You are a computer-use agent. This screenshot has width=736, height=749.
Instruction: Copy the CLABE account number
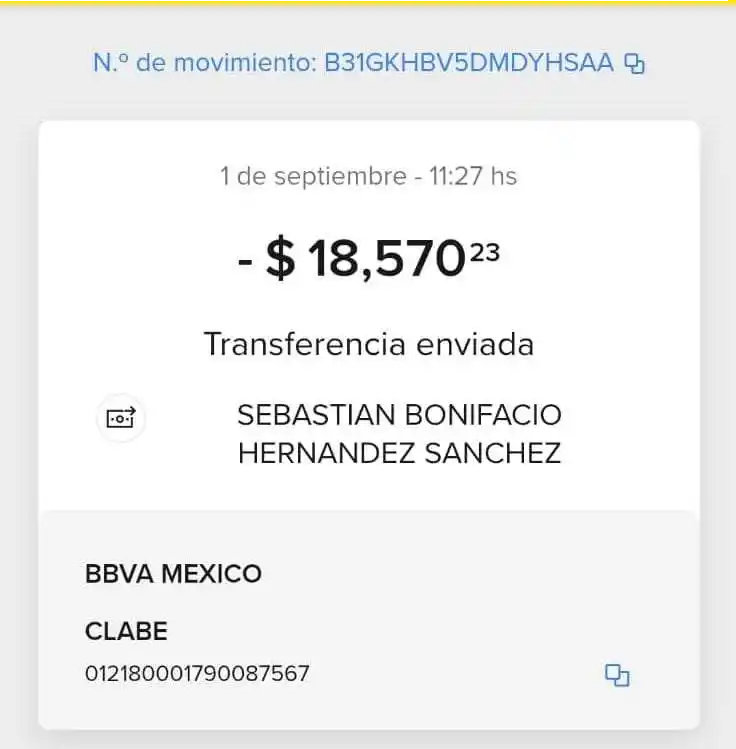[617, 675]
